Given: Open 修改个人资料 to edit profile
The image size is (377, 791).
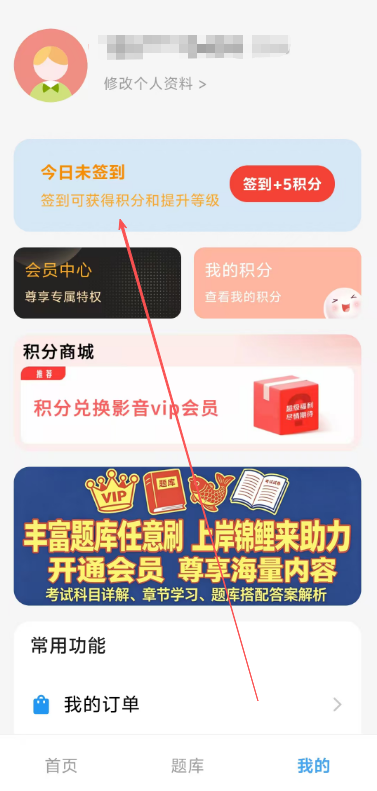Looking at the screenshot, I should click(x=155, y=84).
